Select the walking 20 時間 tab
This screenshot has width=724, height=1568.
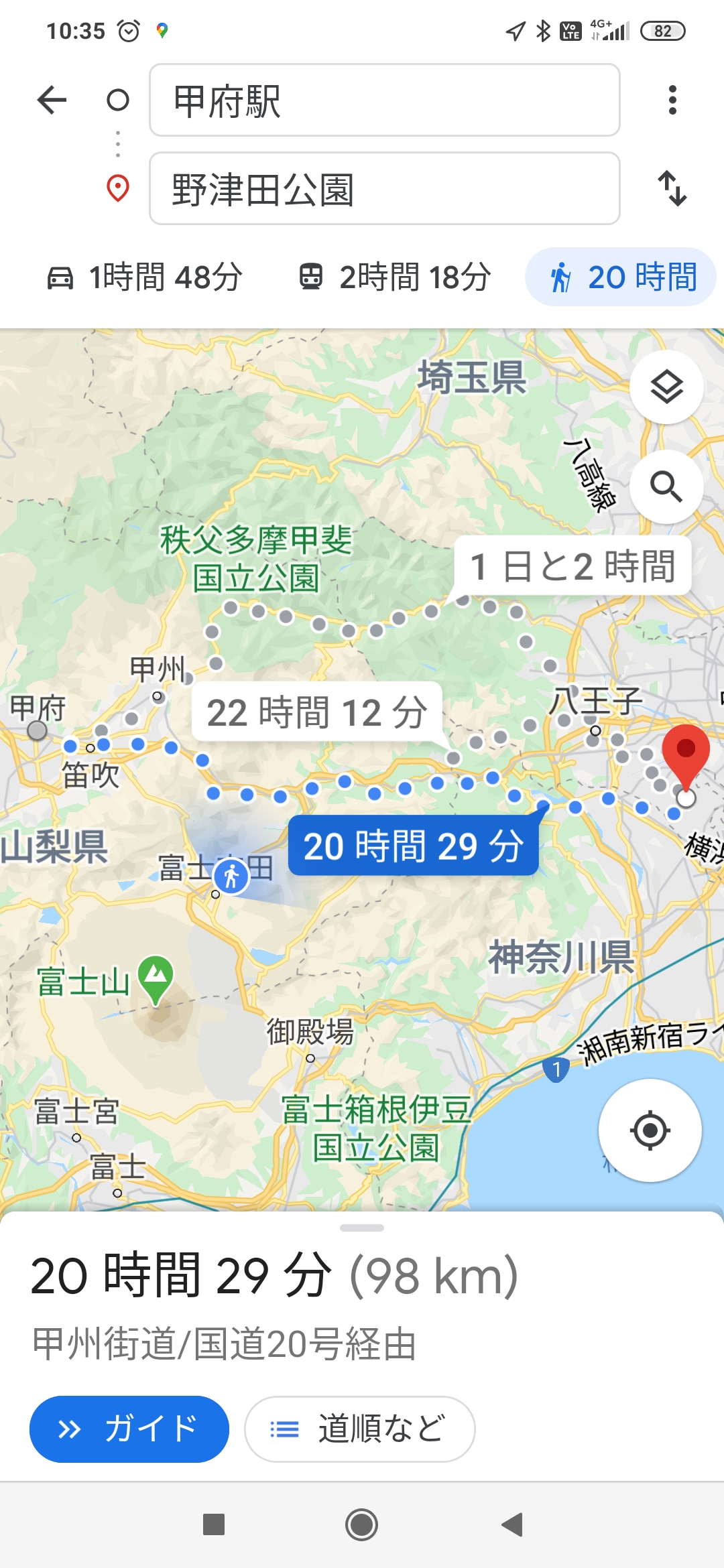[x=621, y=277]
